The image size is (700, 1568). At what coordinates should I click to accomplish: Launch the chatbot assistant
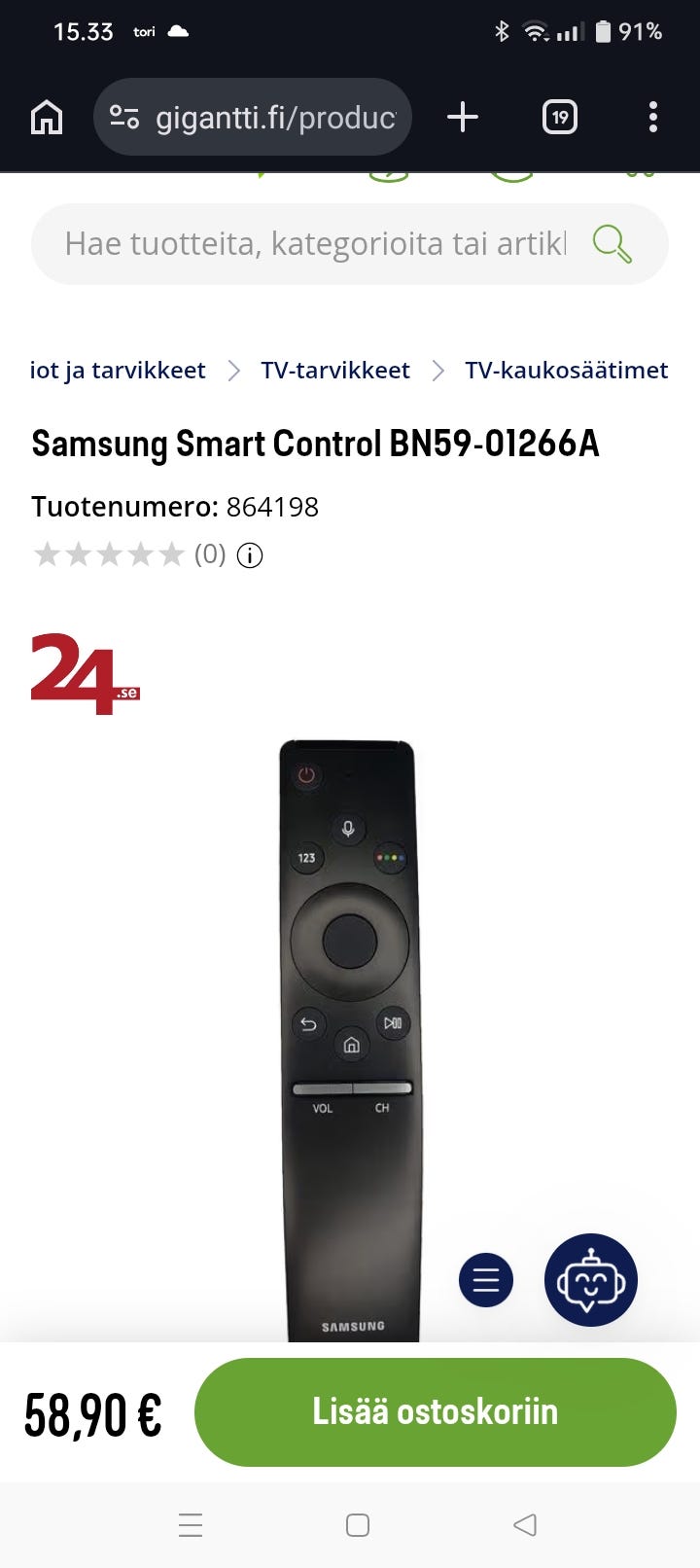[x=591, y=1280]
